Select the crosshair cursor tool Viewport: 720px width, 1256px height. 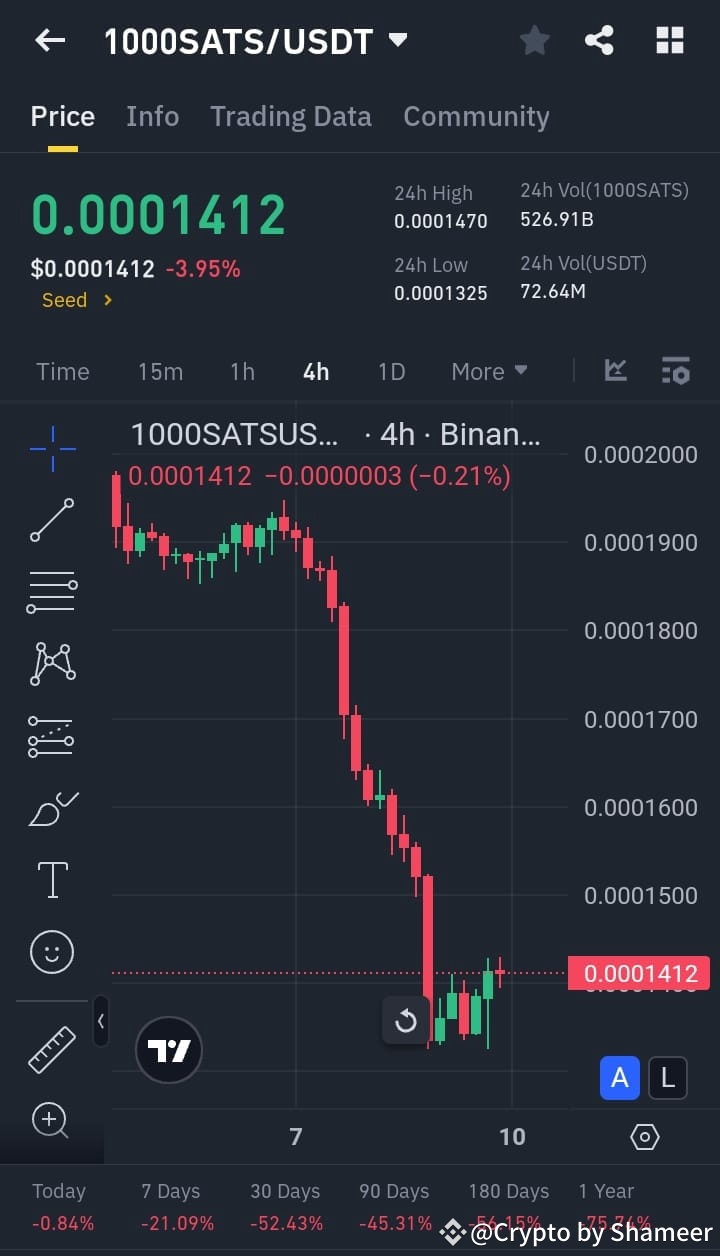click(x=51, y=448)
